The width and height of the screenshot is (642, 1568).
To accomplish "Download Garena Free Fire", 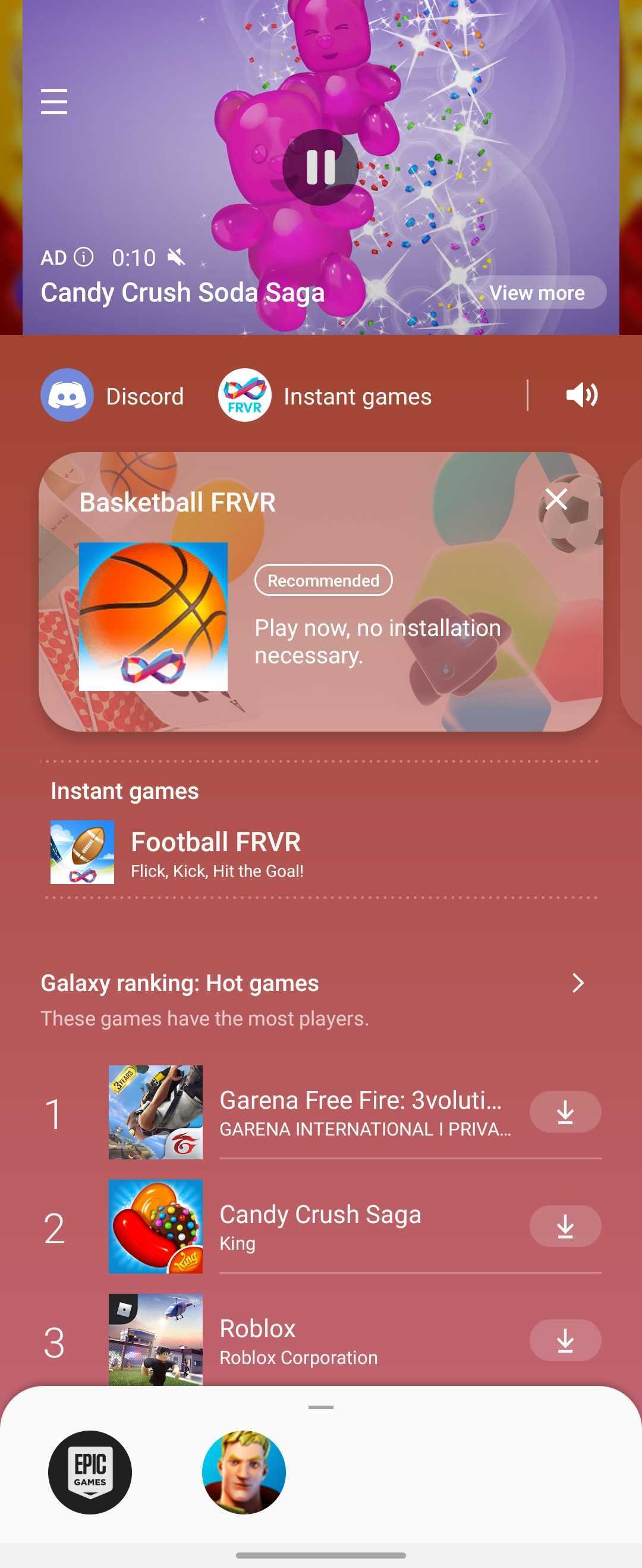I will click(565, 1112).
